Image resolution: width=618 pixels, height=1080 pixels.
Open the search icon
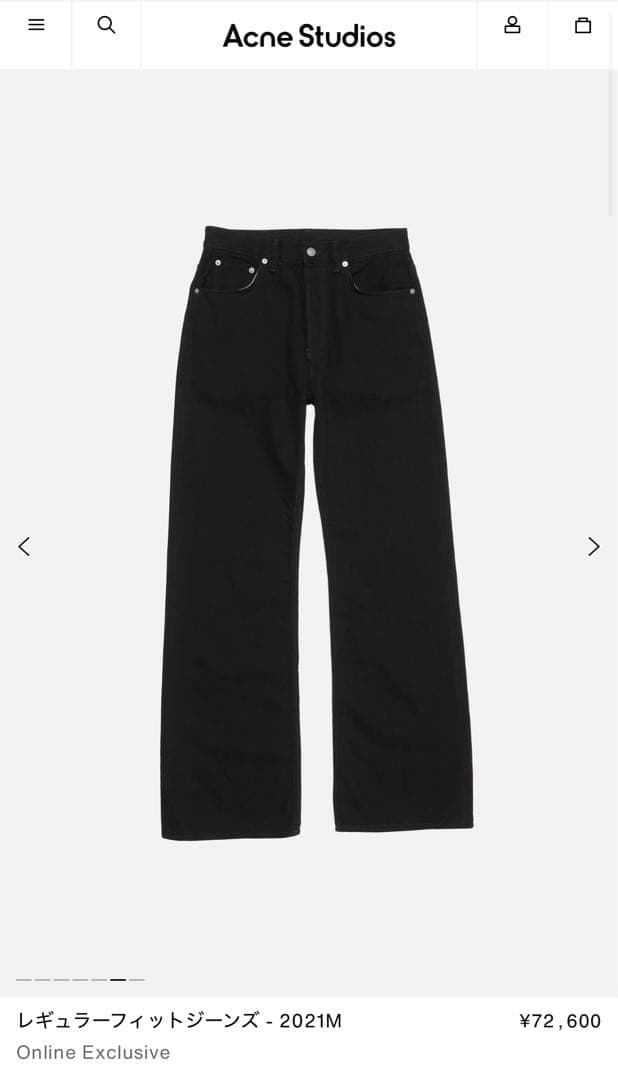pos(106,26)
